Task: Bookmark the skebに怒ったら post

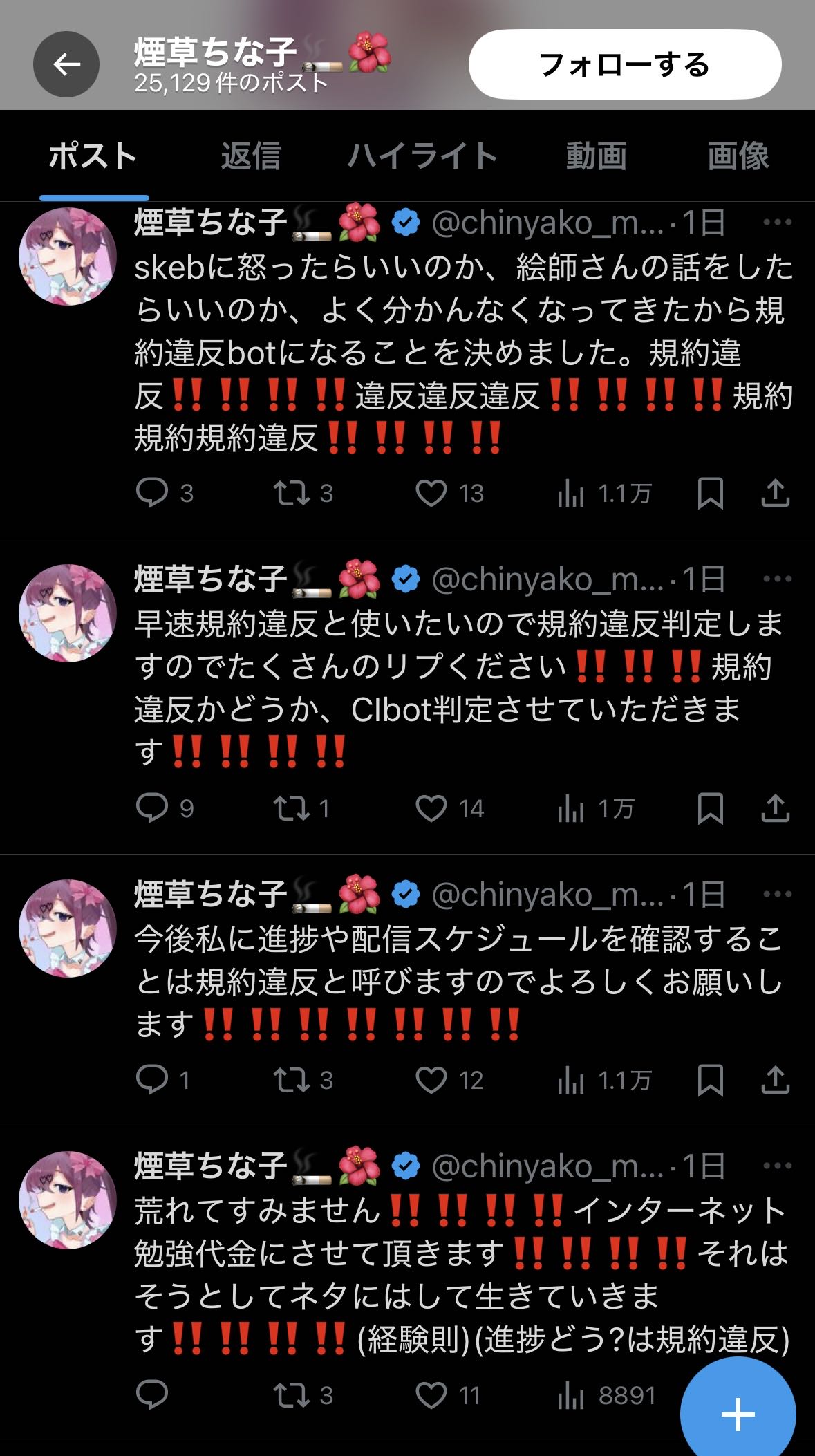Action: click(x=710, y=493)
